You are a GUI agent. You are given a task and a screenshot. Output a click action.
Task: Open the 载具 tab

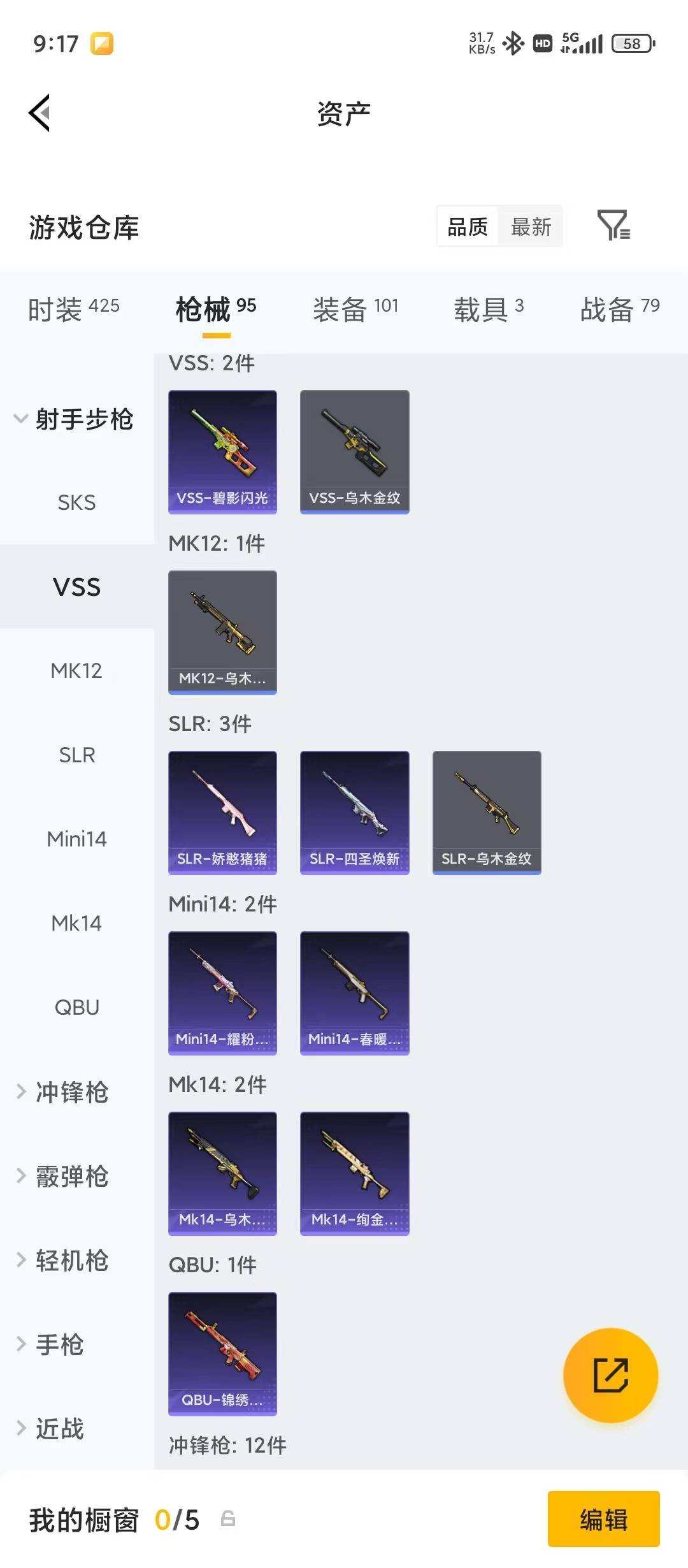pos(489,310)
